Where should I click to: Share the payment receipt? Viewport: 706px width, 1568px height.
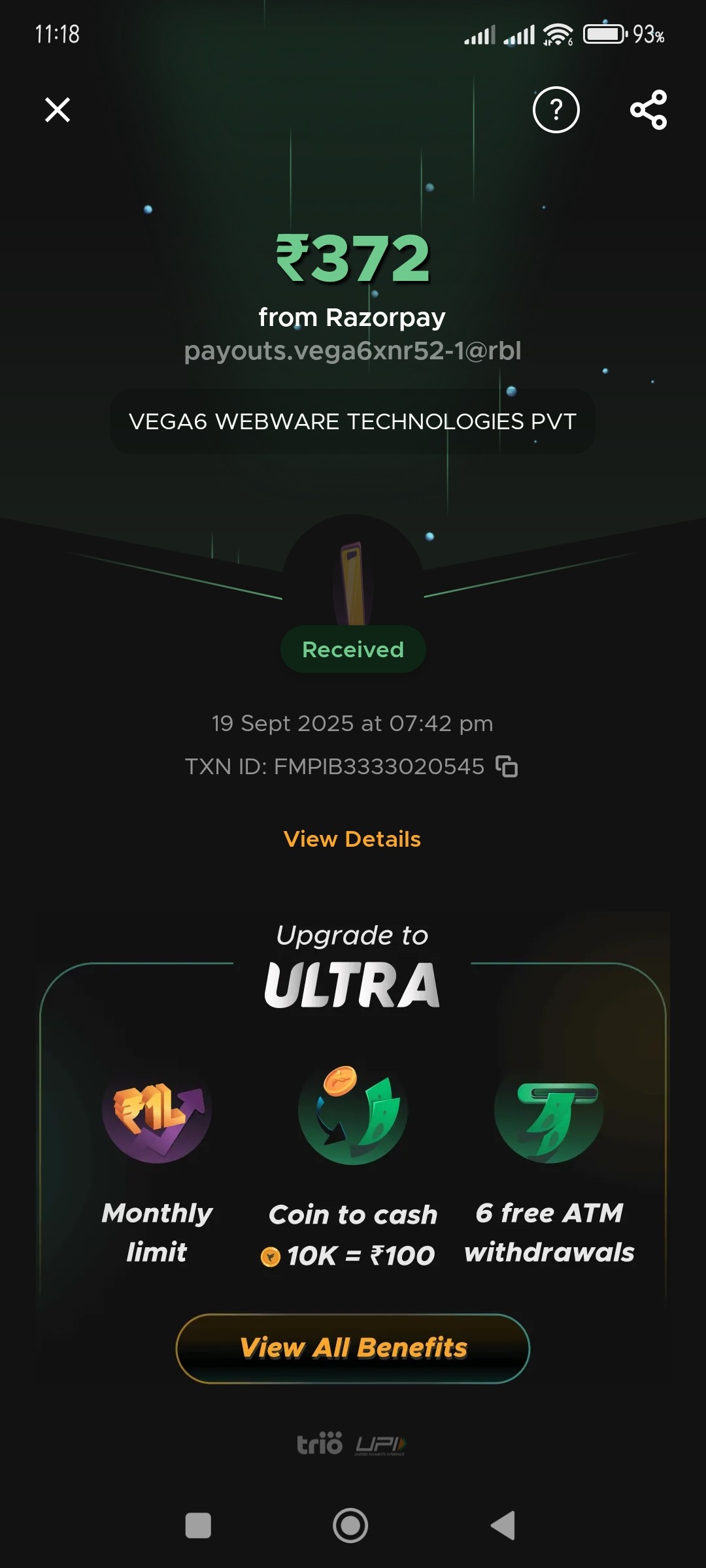point(648,110)
